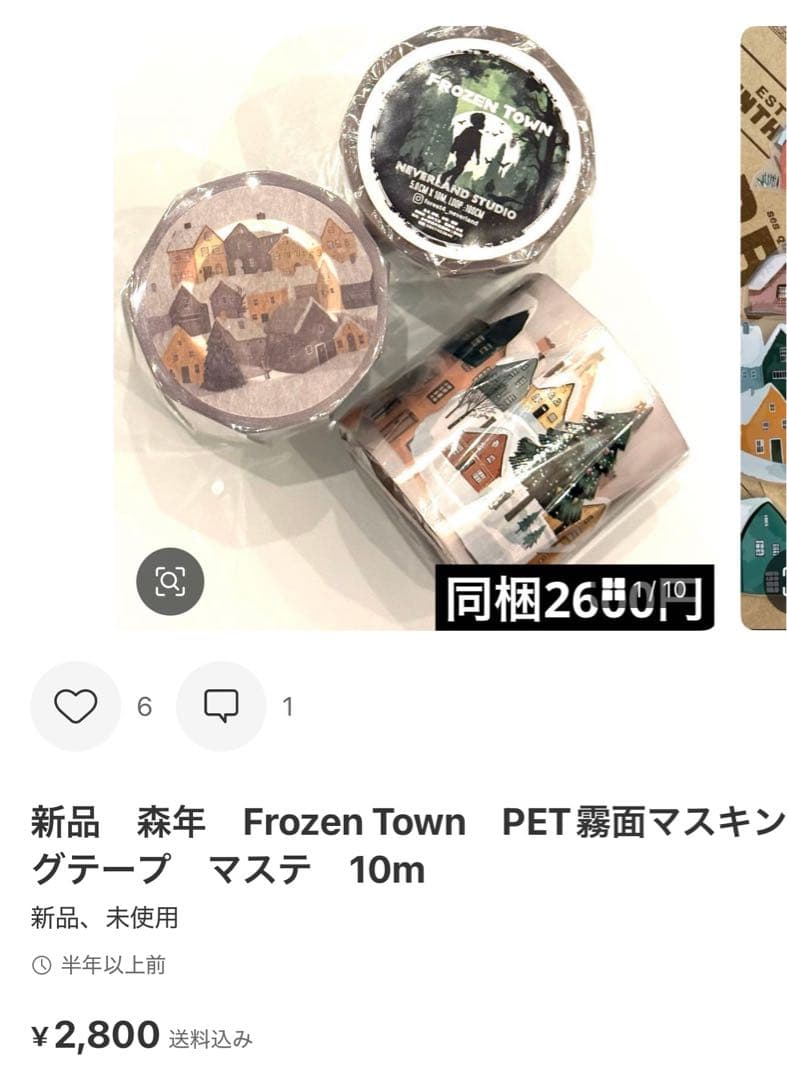Viewport: 787px width, 1080px height.
Task: View the next product photo on the right
Action: click(x=764, y=330)
